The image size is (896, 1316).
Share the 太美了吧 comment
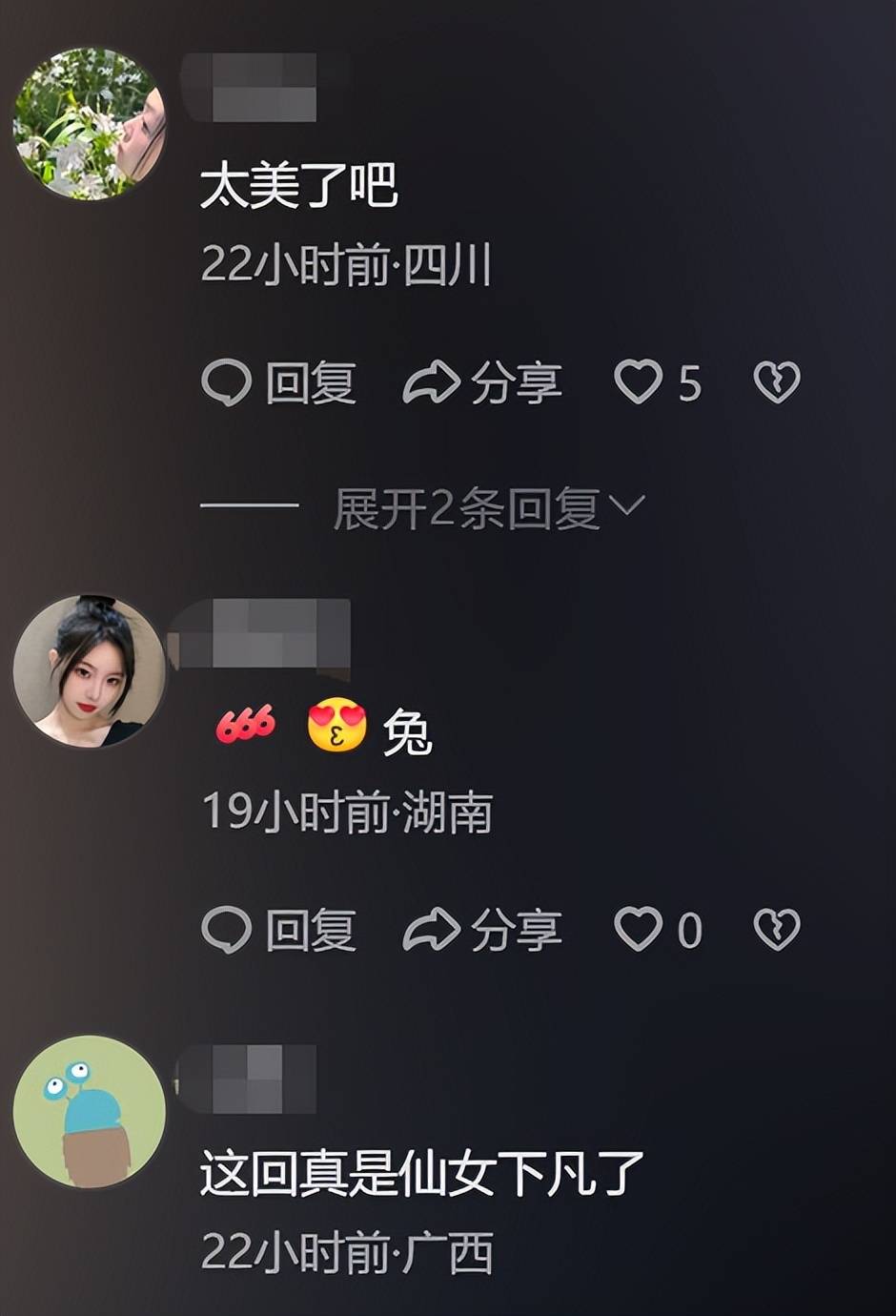[482, 383]
